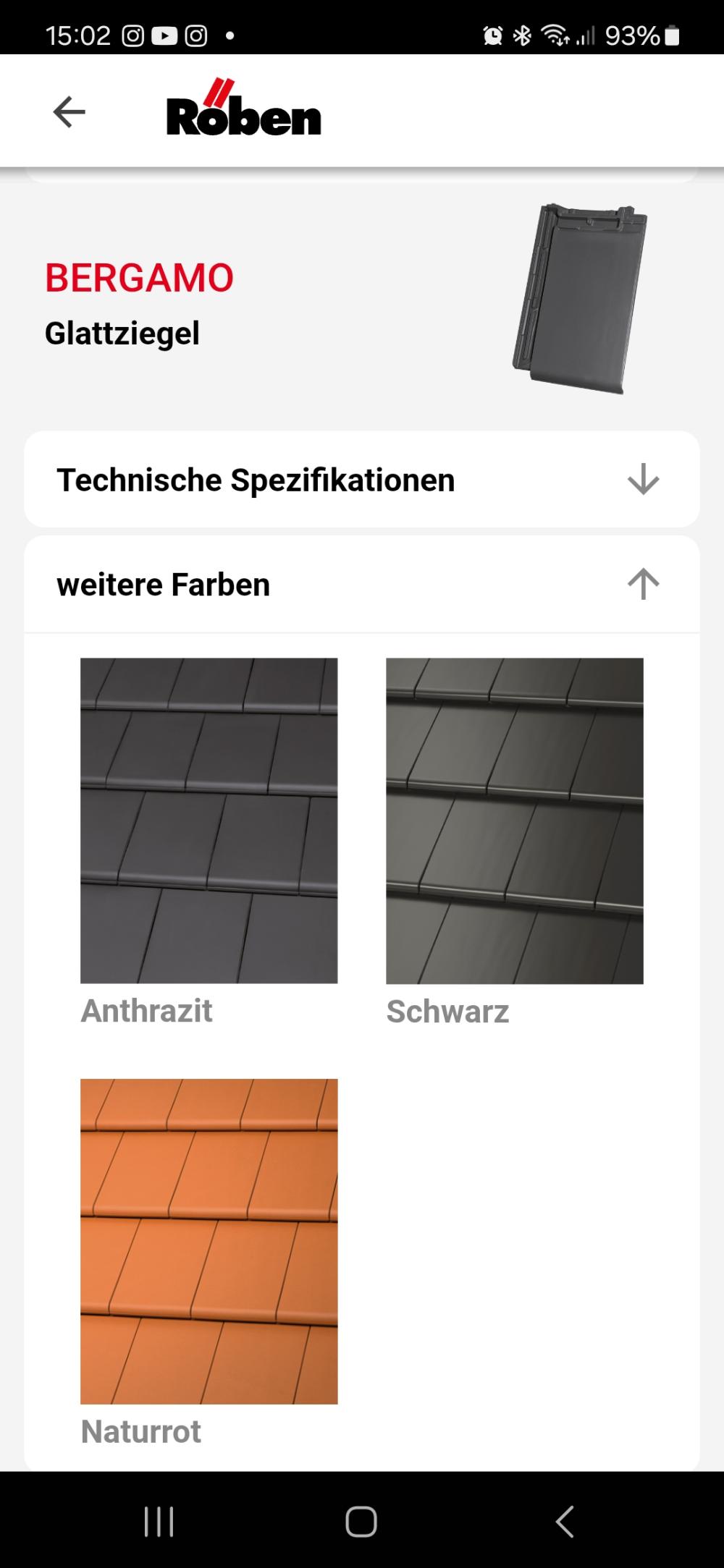This screenshot has width=724, height=1568.
Task: Tap the Glattziegel subtitle label
Action: (x=124, y=334)
